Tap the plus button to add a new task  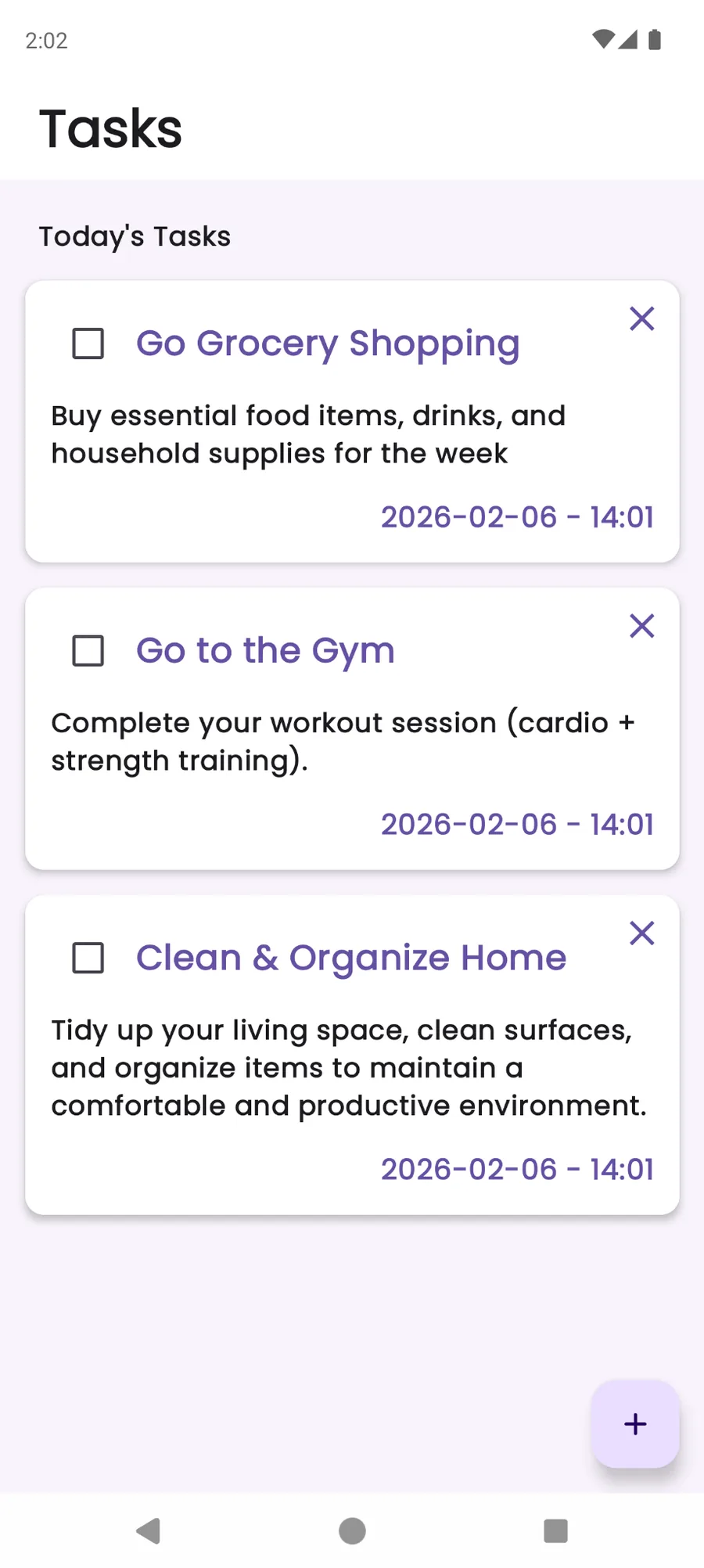635,1424
